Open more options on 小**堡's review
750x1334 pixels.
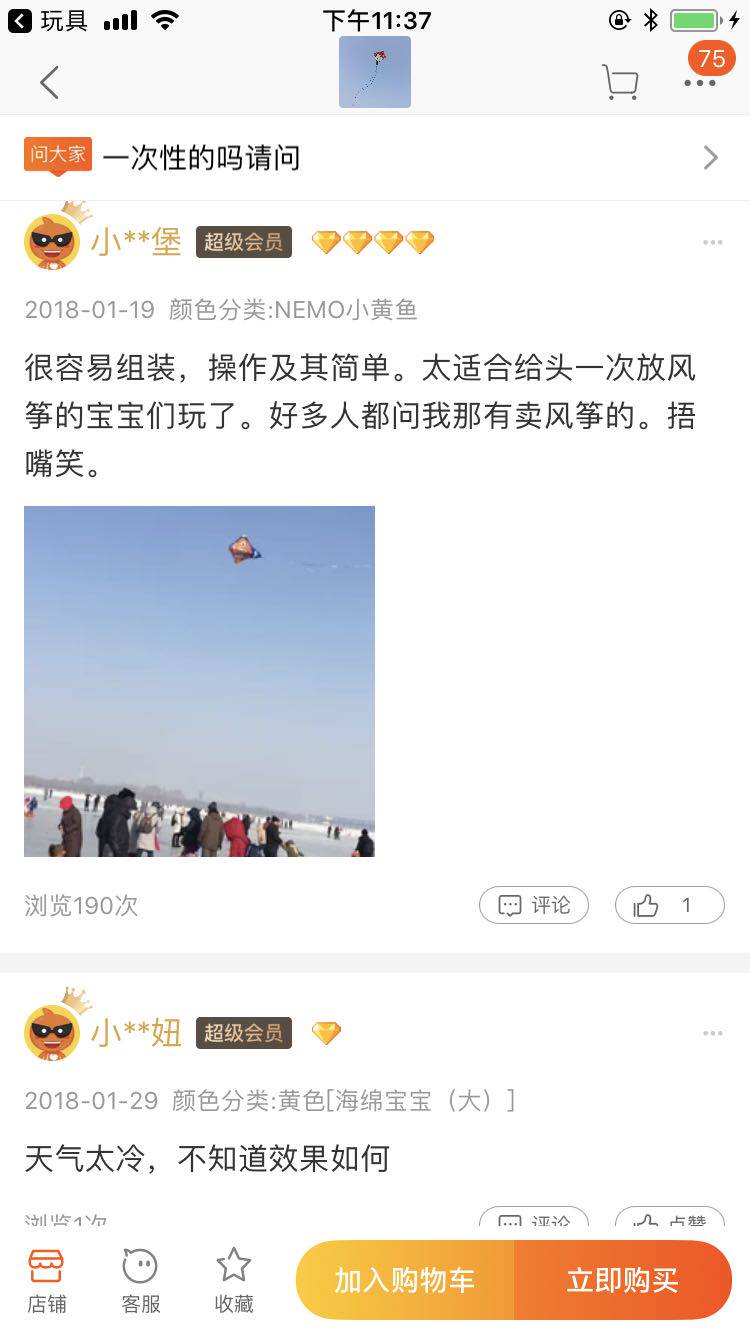pyautogui.click(x=712, y=242)
